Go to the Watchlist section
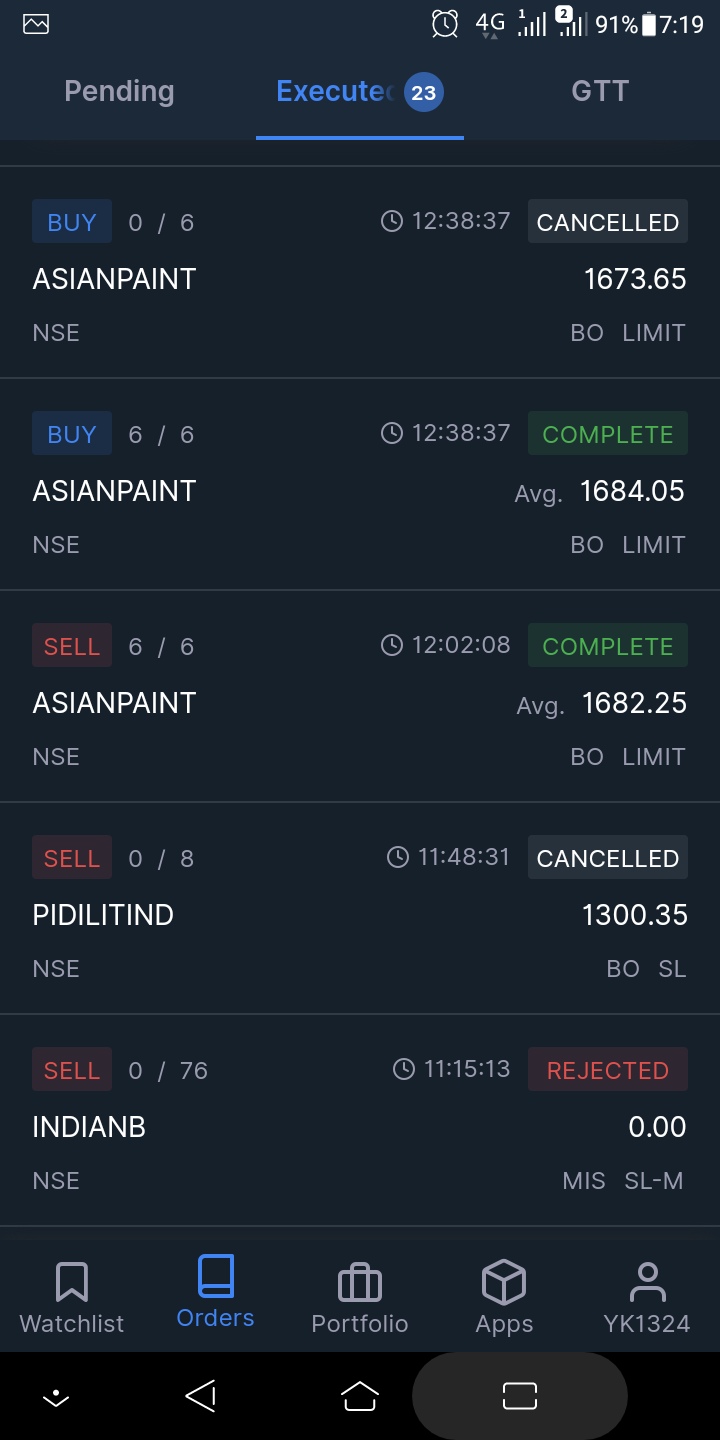Image resolution: width=720 pixels, height=1440 pixels. click(72, 1297)
